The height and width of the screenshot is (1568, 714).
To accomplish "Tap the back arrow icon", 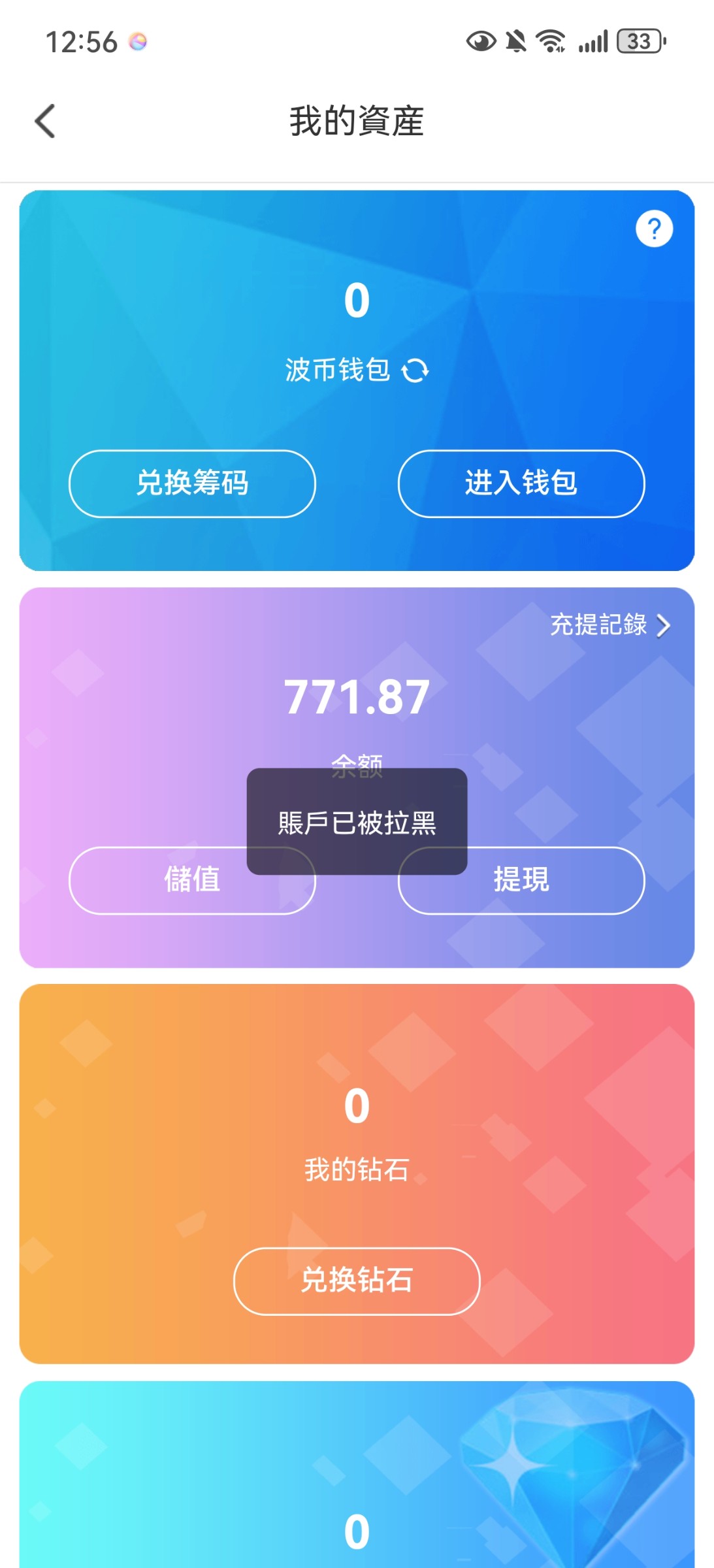I will tap(44, 122).
